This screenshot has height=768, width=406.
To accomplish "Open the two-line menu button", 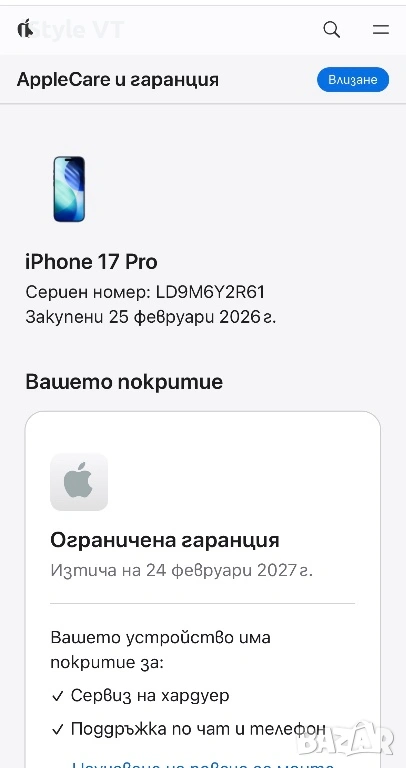I will [x=381, y=30].
